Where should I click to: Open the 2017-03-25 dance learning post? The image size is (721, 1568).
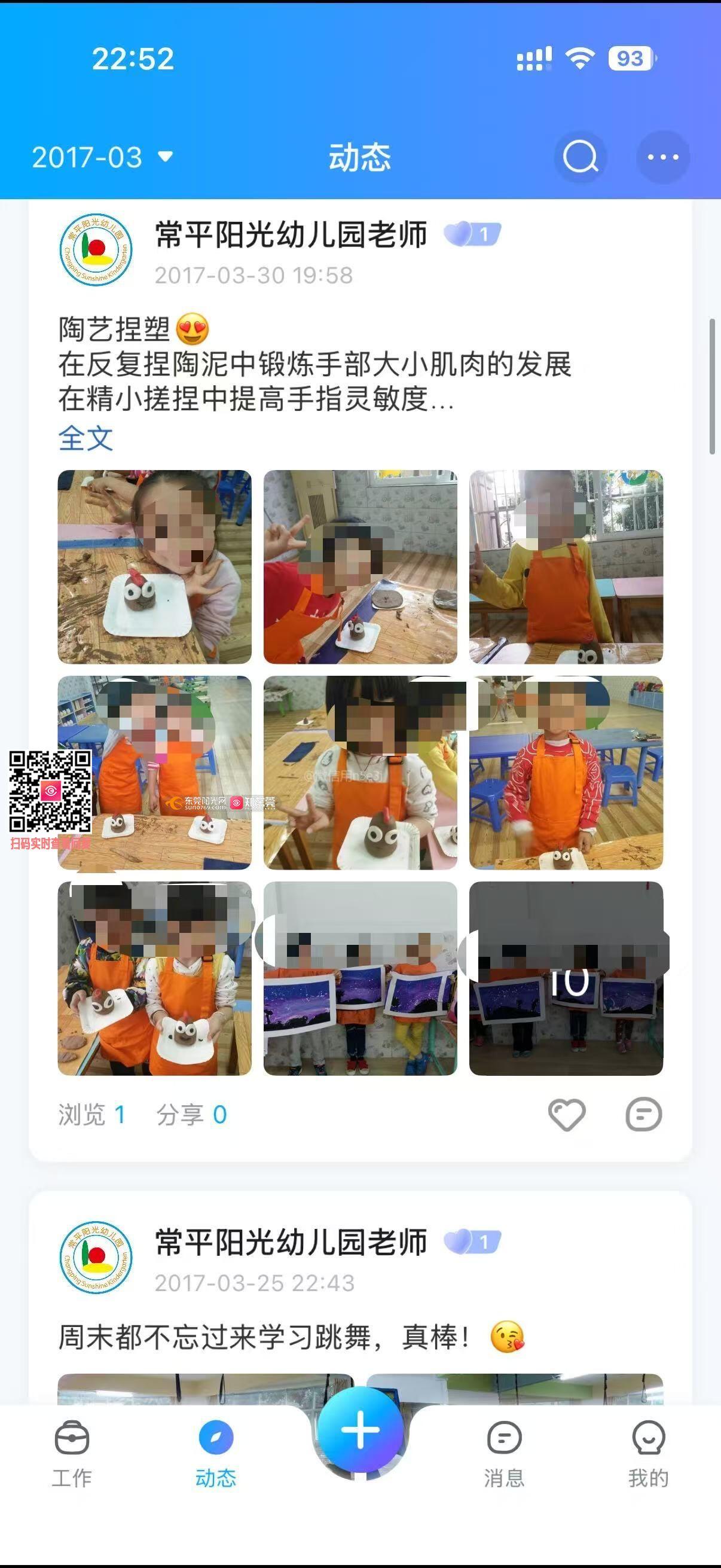coord(292,1338)
